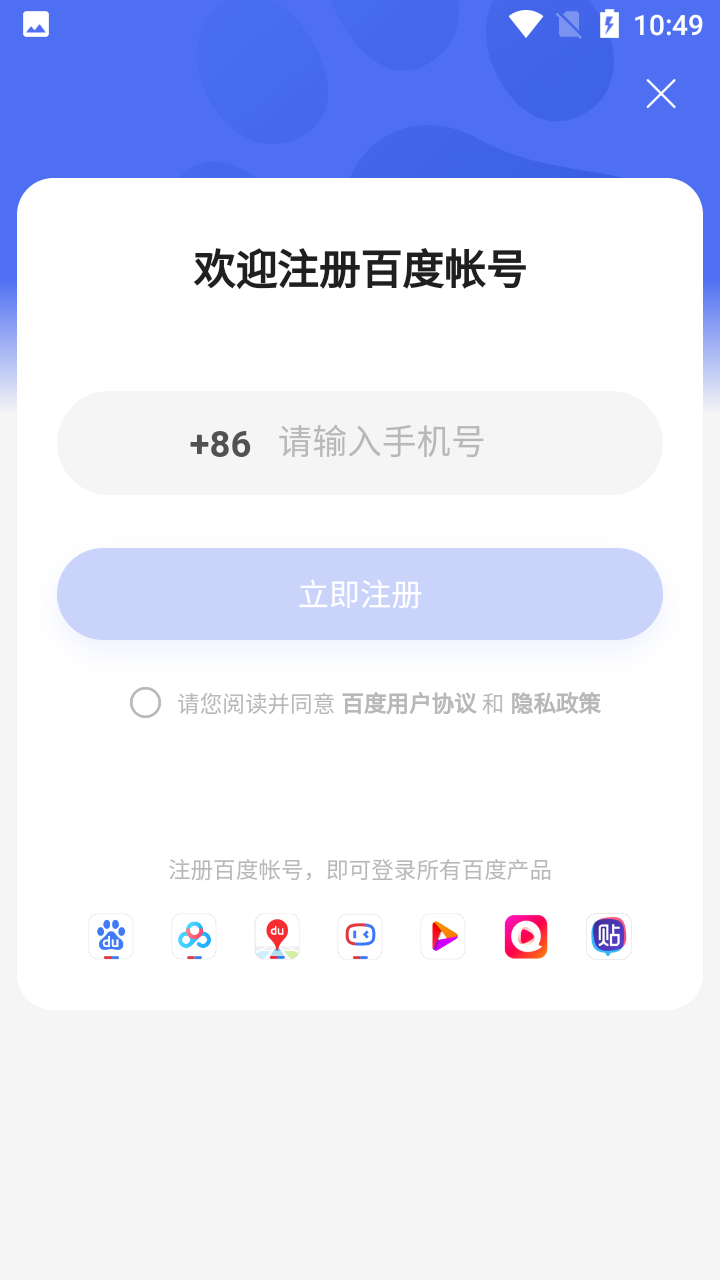This screenshot has height=1280, width=720.
Task: Select the Baidu Netdisk icon
Action: (x=193, y=936)
